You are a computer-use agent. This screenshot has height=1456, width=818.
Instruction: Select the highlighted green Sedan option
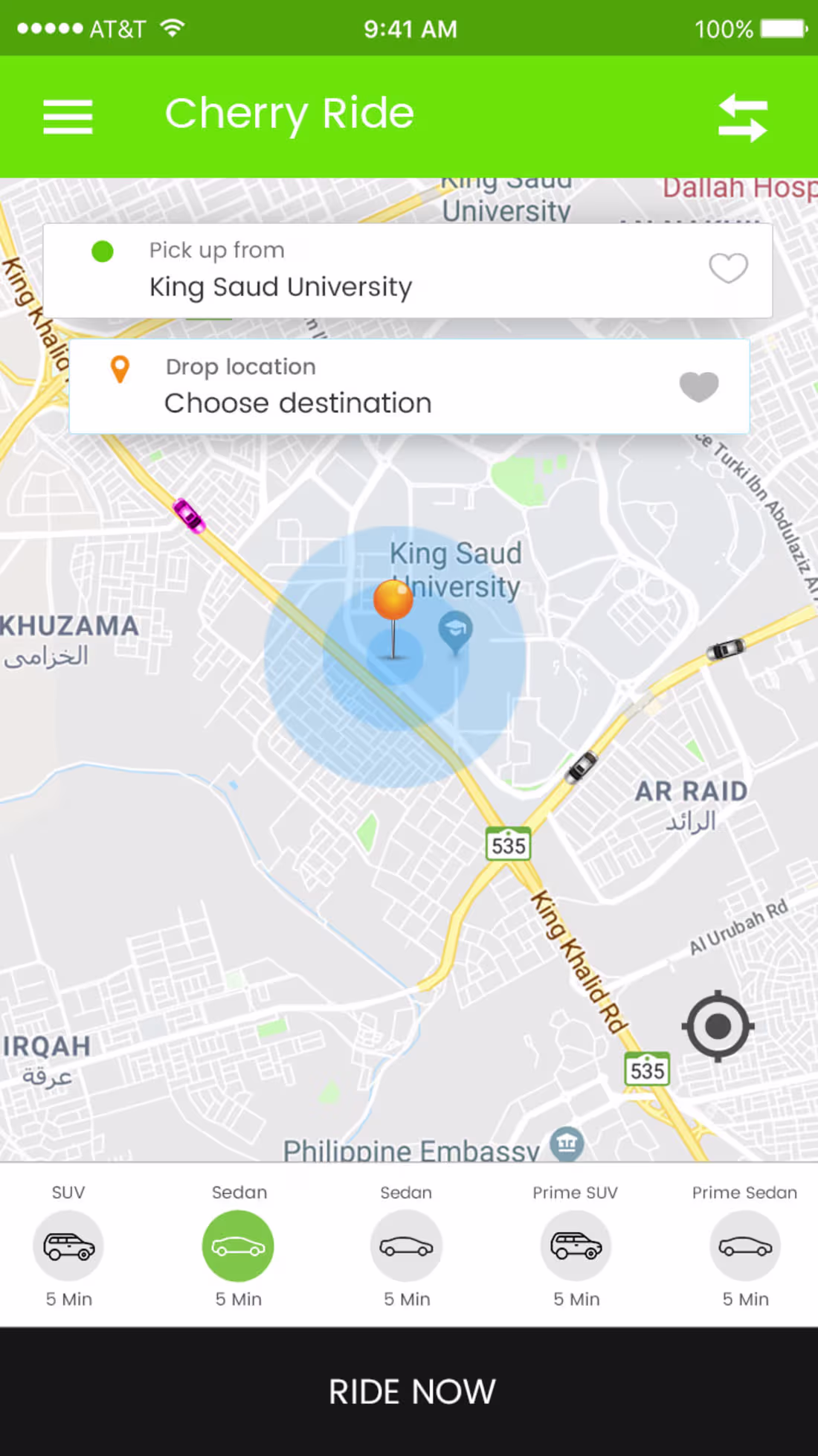[x=238, y=1245]
